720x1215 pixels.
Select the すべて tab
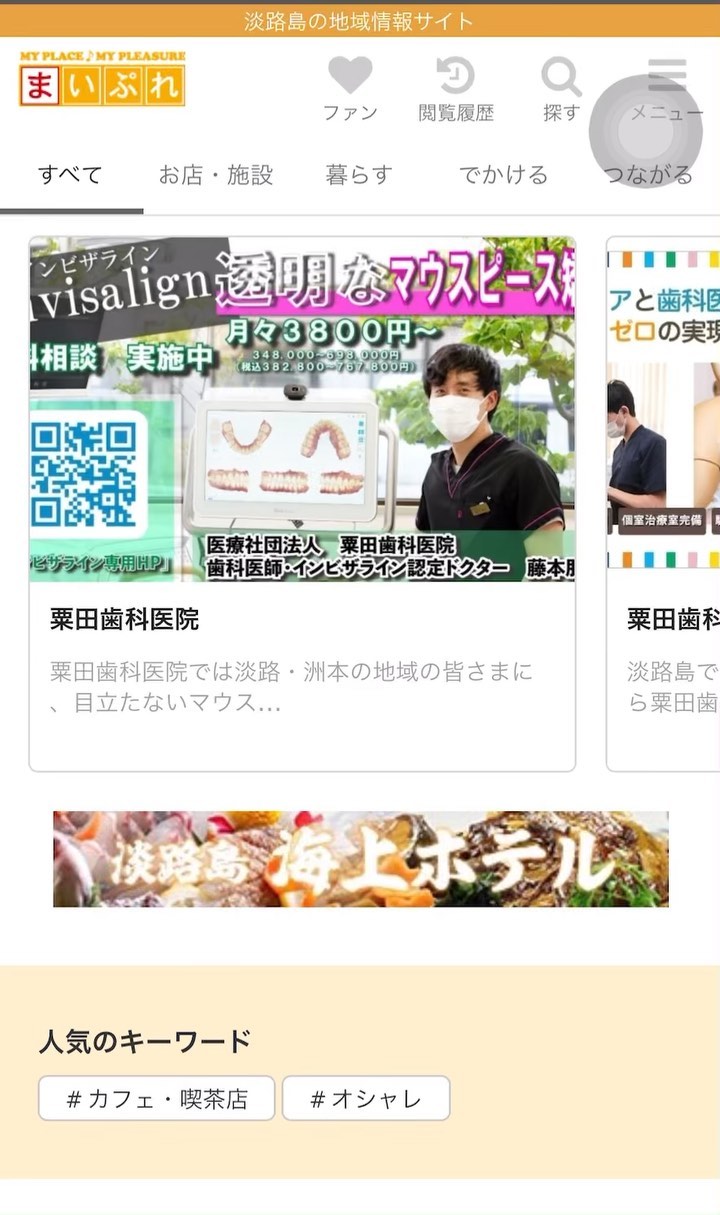(x=70, y=175)
